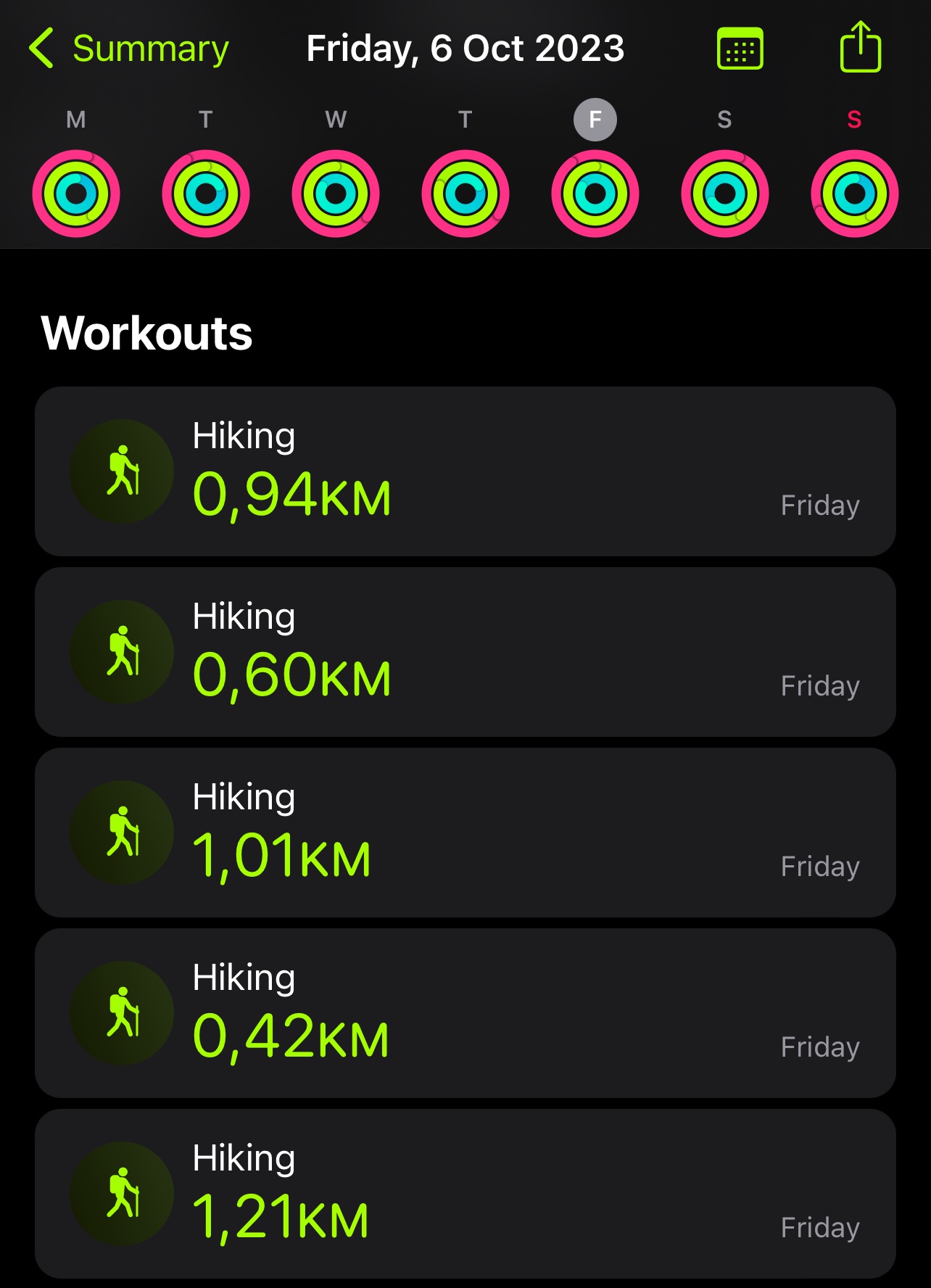Screen dimensions: 931x1288
Task: Open the 0,94 km Hiking workout
Action: pos(465,471)
